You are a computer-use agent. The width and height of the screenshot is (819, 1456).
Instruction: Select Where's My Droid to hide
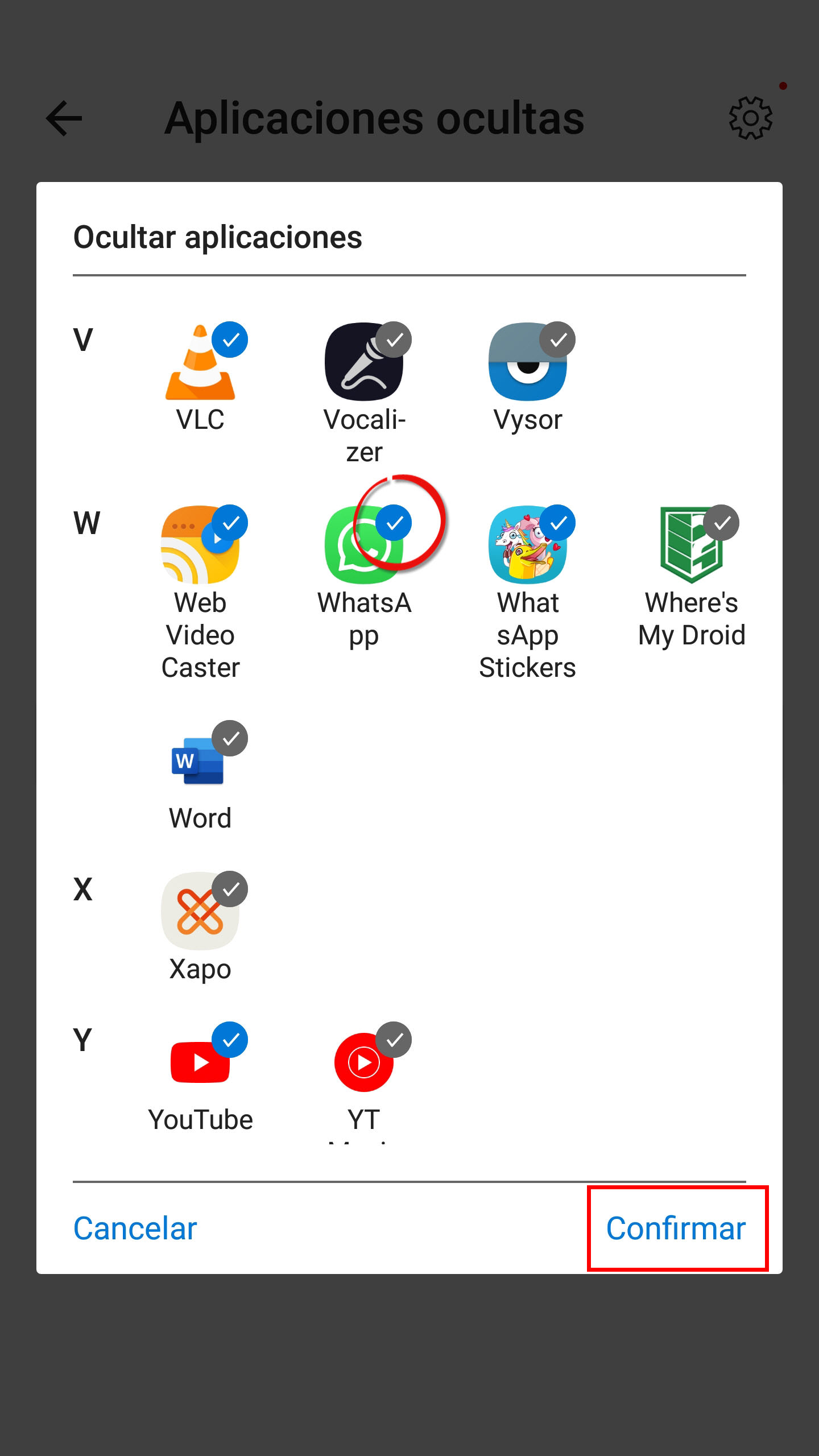coord(692,577)
